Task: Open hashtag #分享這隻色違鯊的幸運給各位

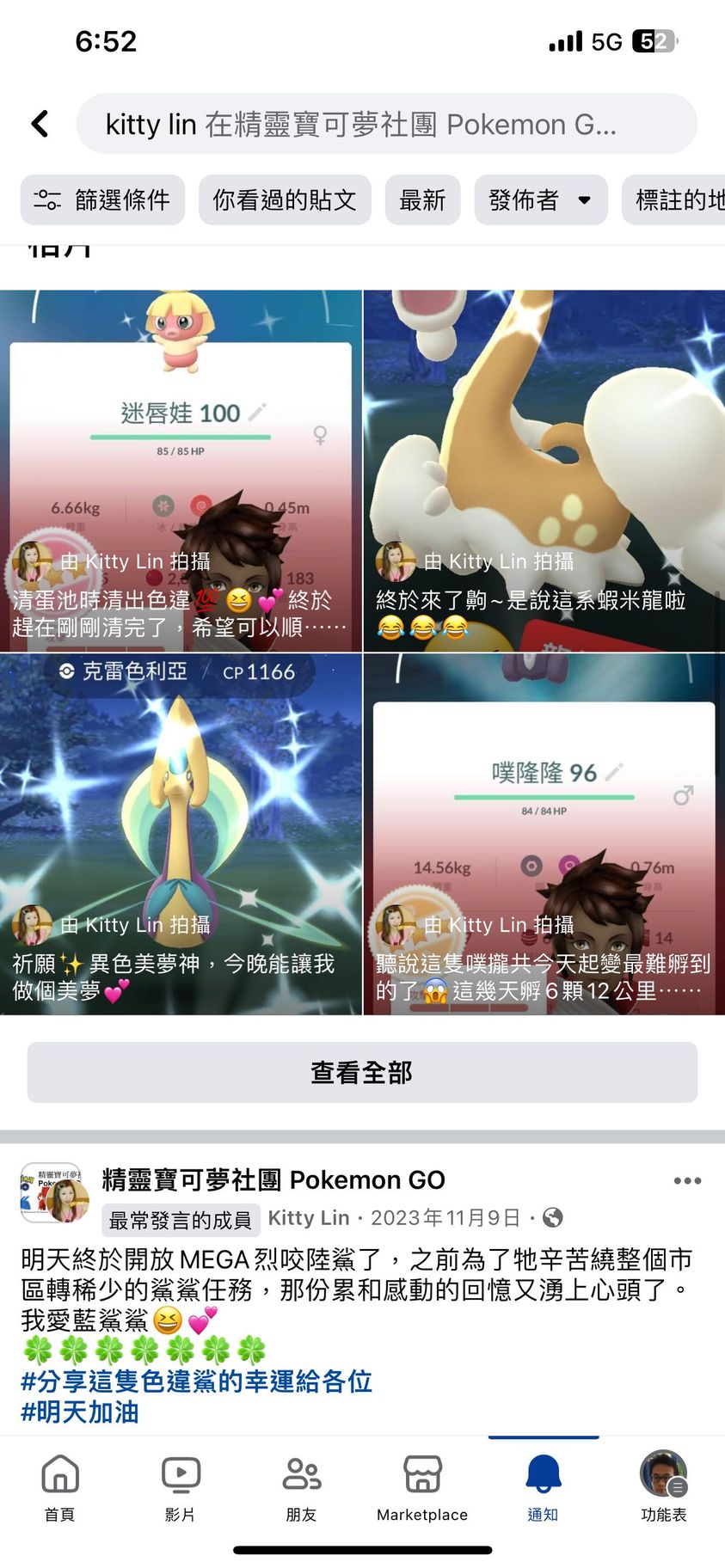Action: [196, 1381]
